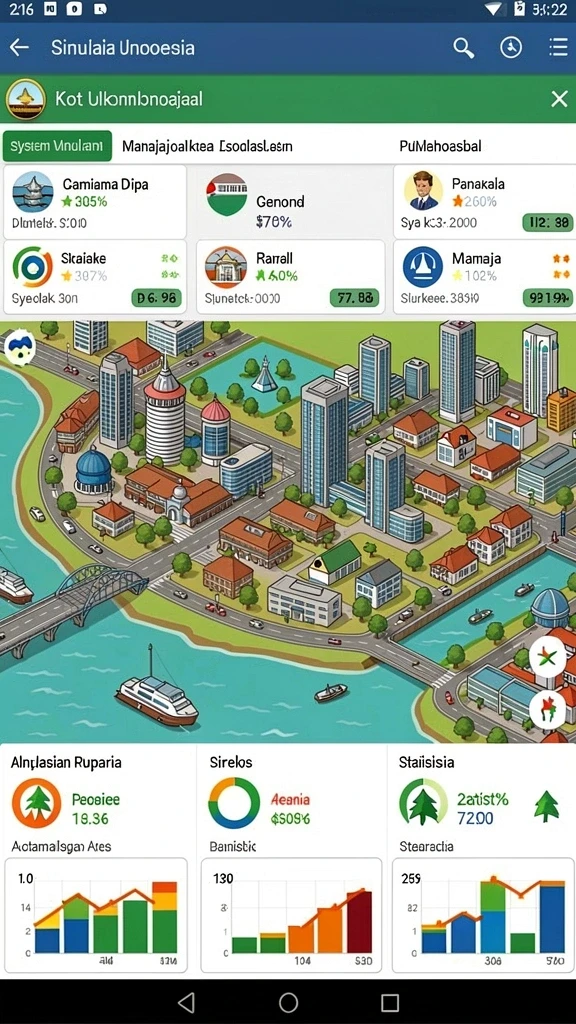Tap the round blue icon on the map's top-left
Image resolution: width=576 pixels, height=1024 pixels.
click(20, 347)
